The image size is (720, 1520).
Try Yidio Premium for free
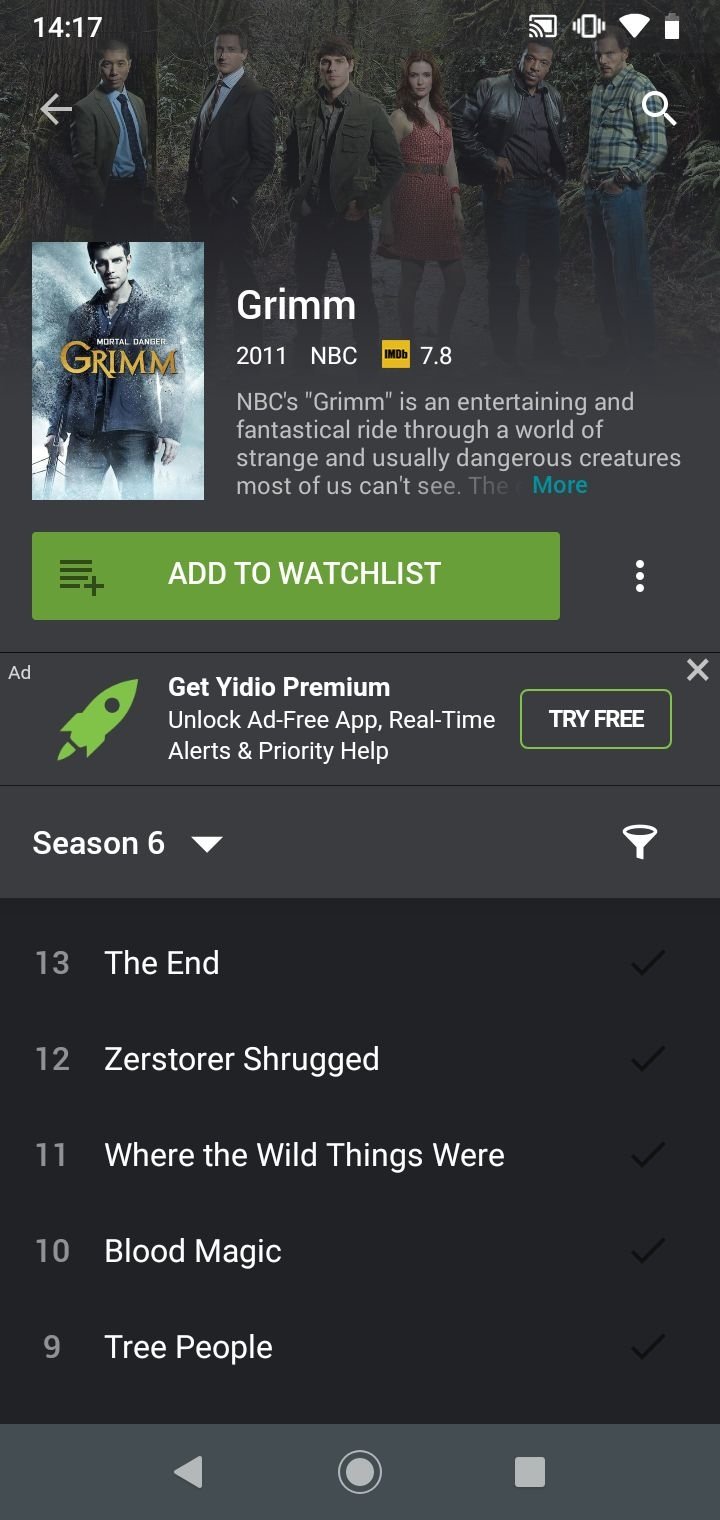click(x=595, y=719)
